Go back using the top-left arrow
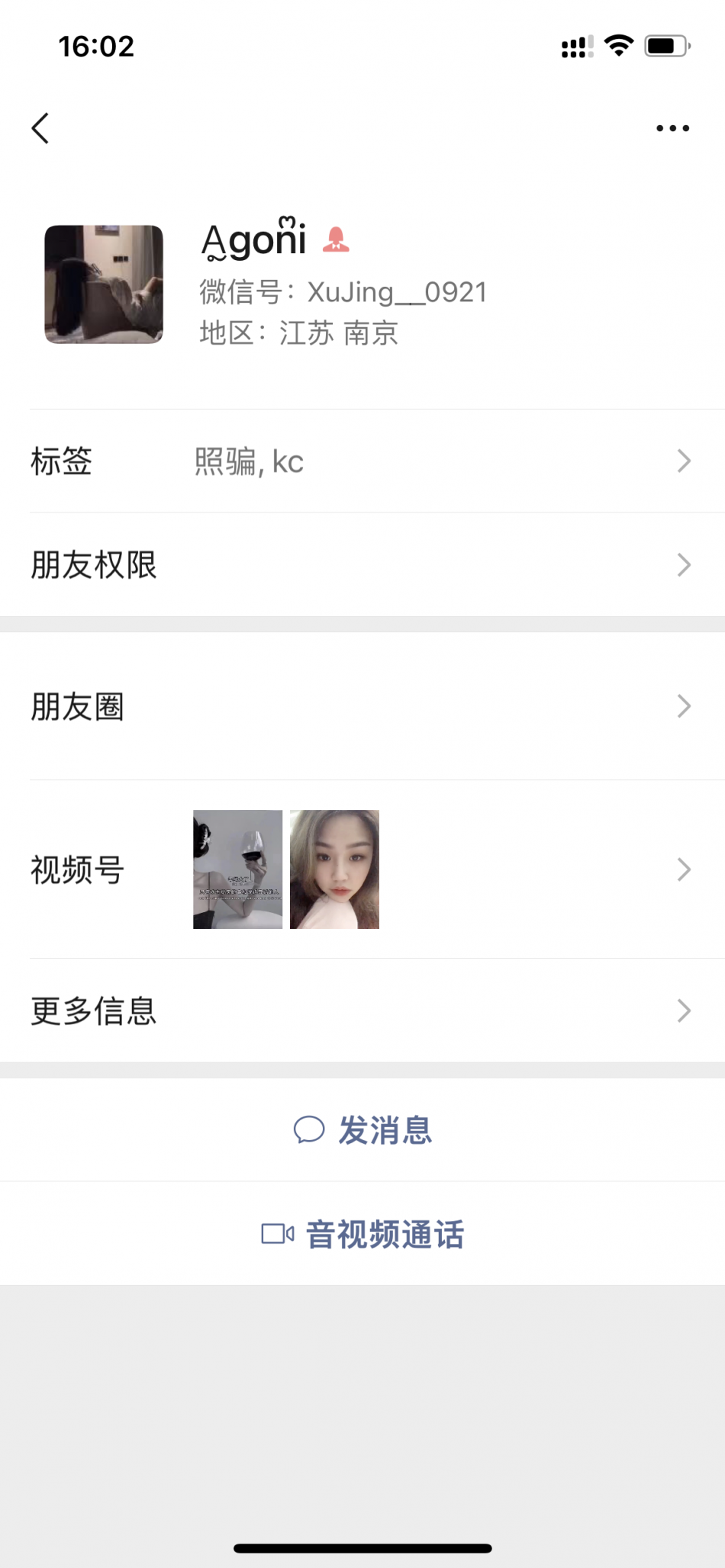Image resolution: width=725 pixels, height=1568 pixels. point(41,128)
